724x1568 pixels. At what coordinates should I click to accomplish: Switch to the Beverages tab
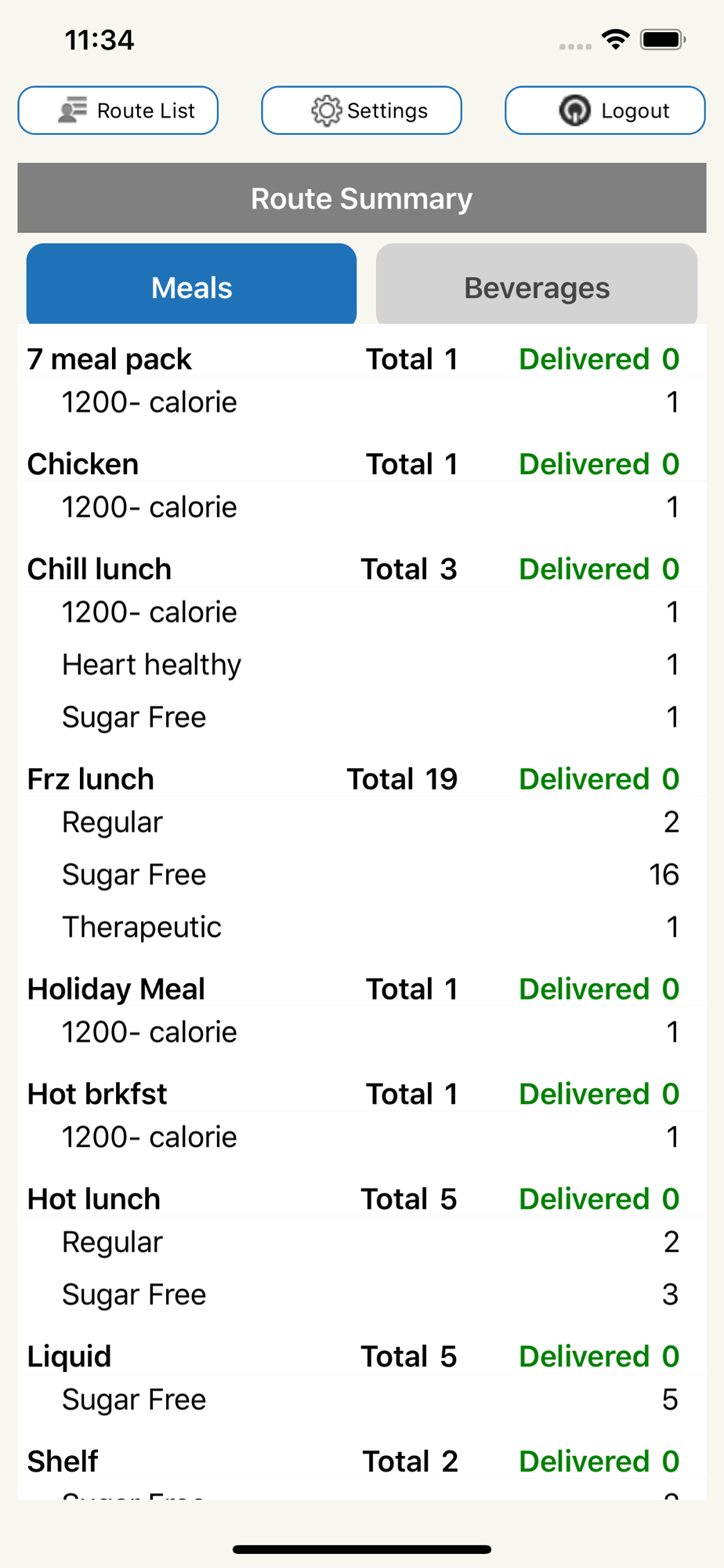537,285
